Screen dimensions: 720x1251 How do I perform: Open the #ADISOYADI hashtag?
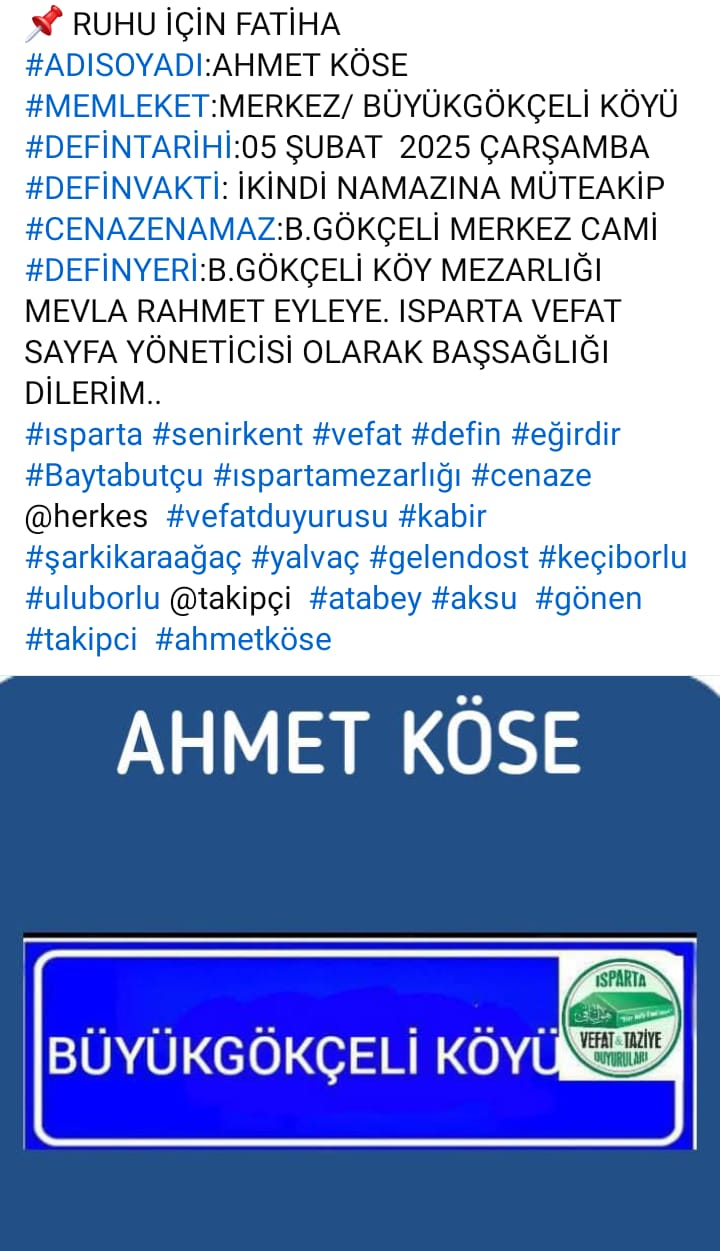pyautogui.click(x=114, y=65)
